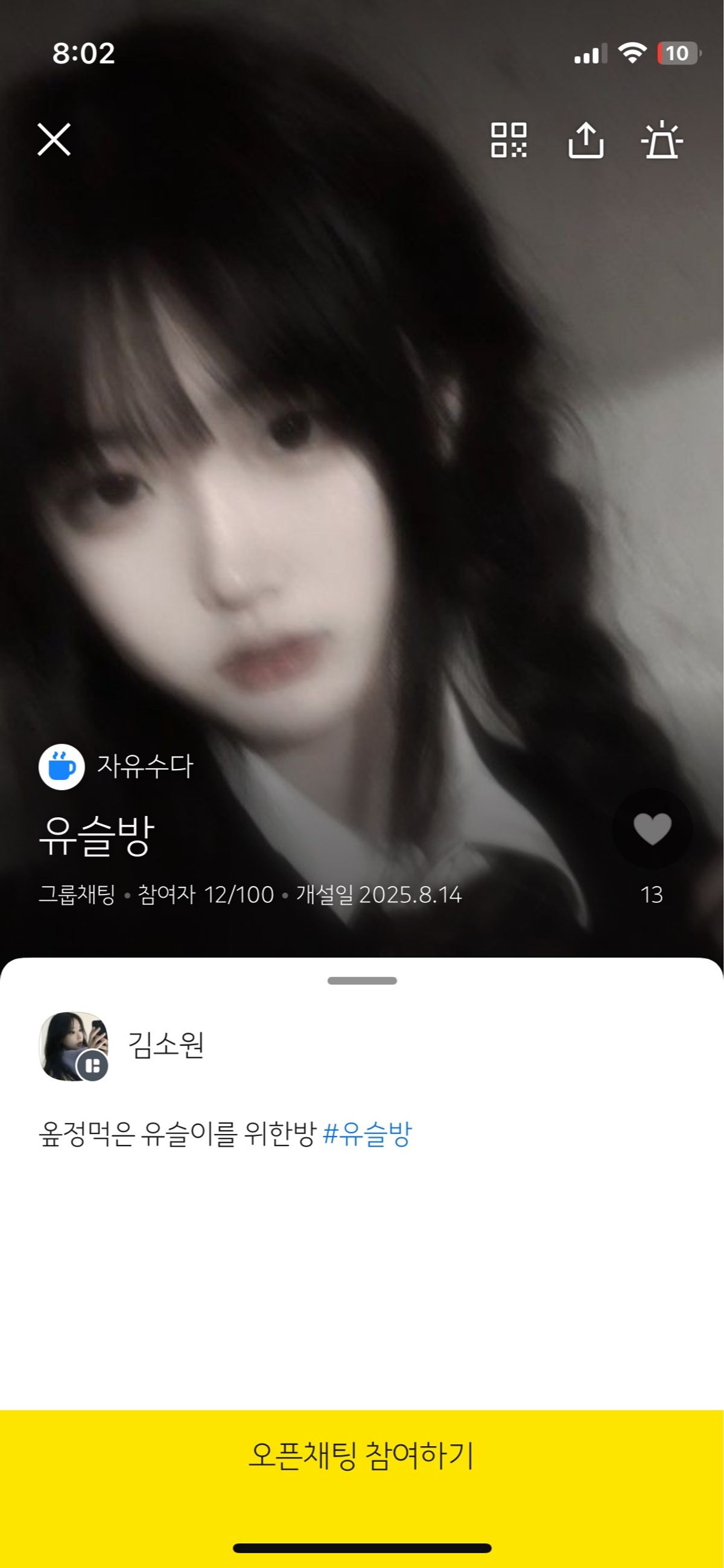Screen dimensions: 724x1568
Task: Report this chat room via siren icon
Action: tap(661, 140)
